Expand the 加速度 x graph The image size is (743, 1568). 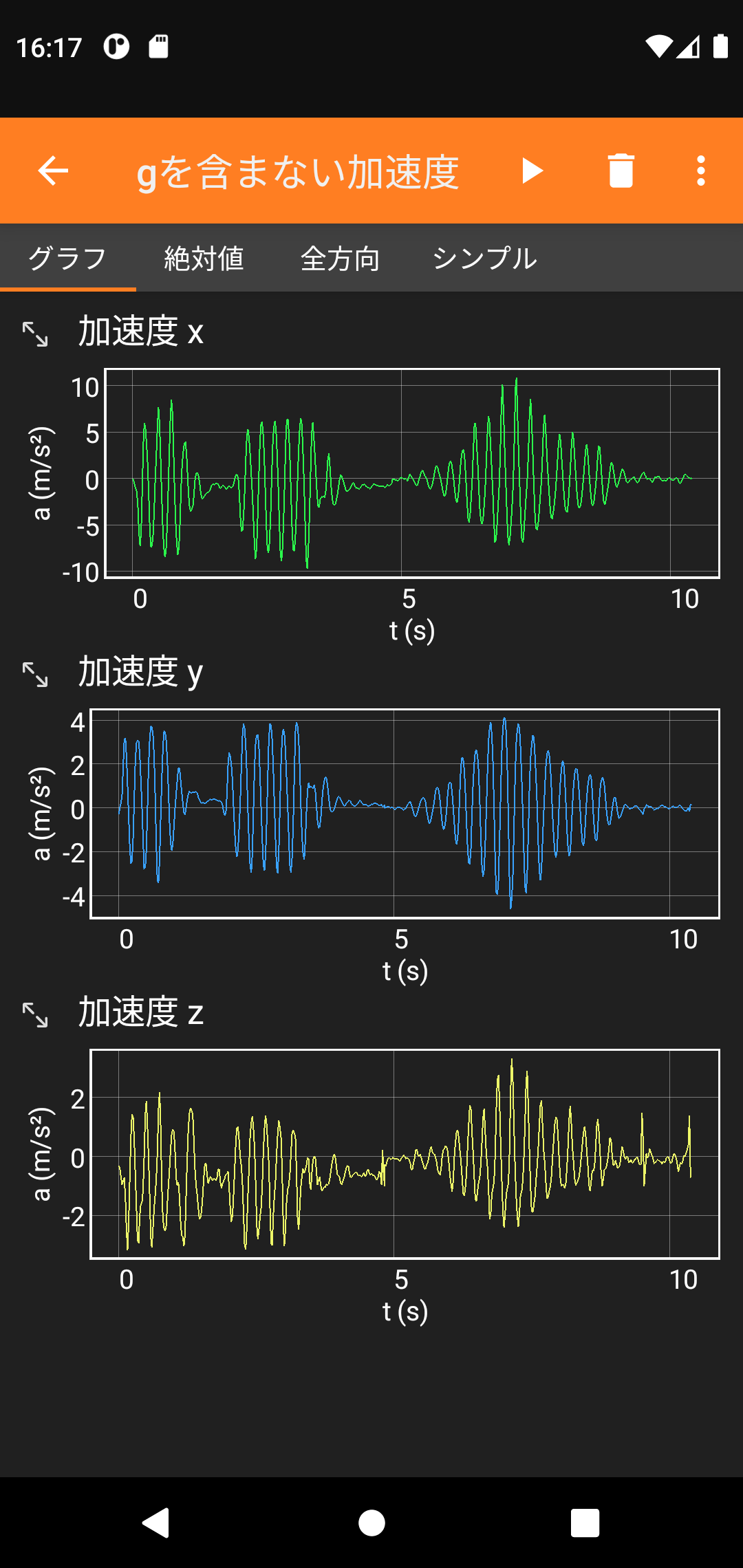pyautogui.click(x=35, y=334)
